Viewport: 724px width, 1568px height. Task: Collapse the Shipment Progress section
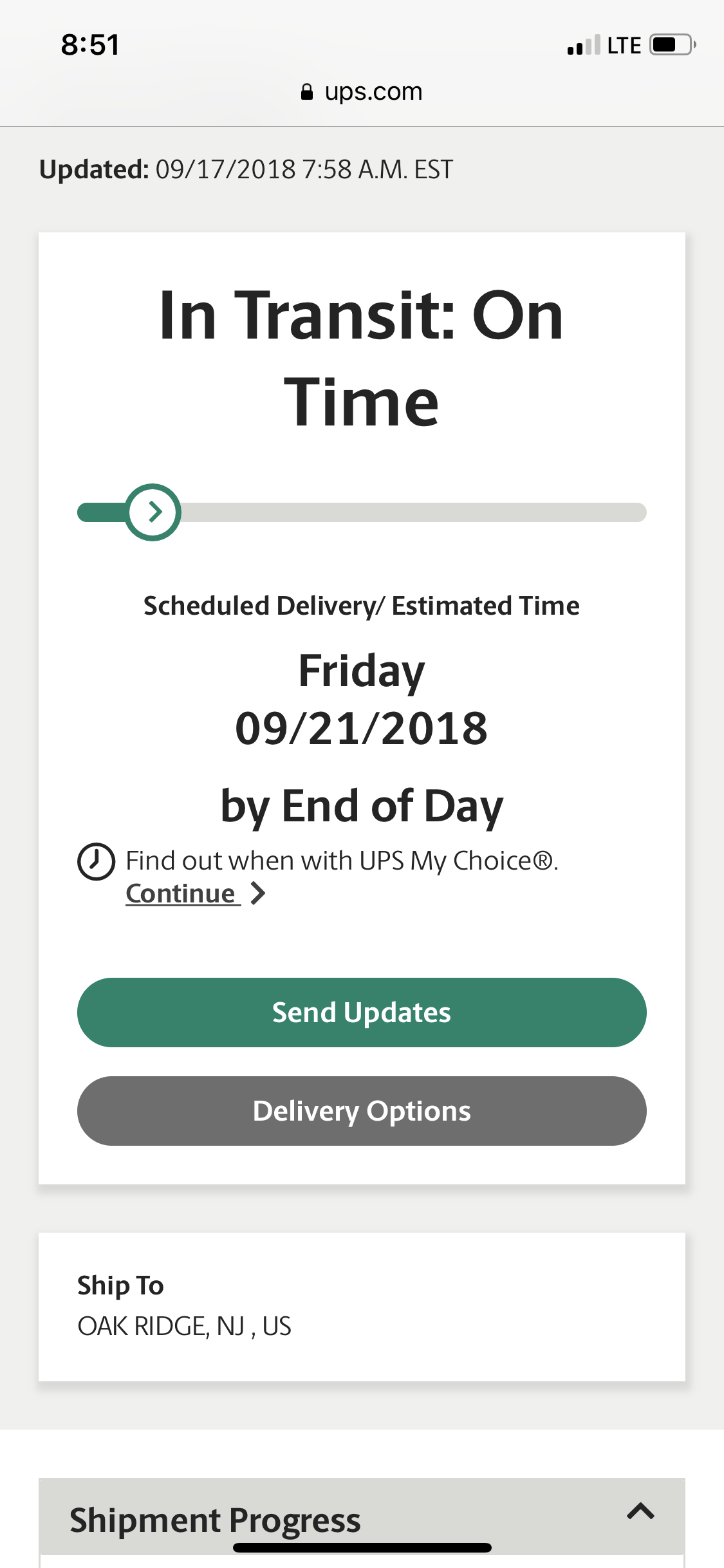point(640,1511)
